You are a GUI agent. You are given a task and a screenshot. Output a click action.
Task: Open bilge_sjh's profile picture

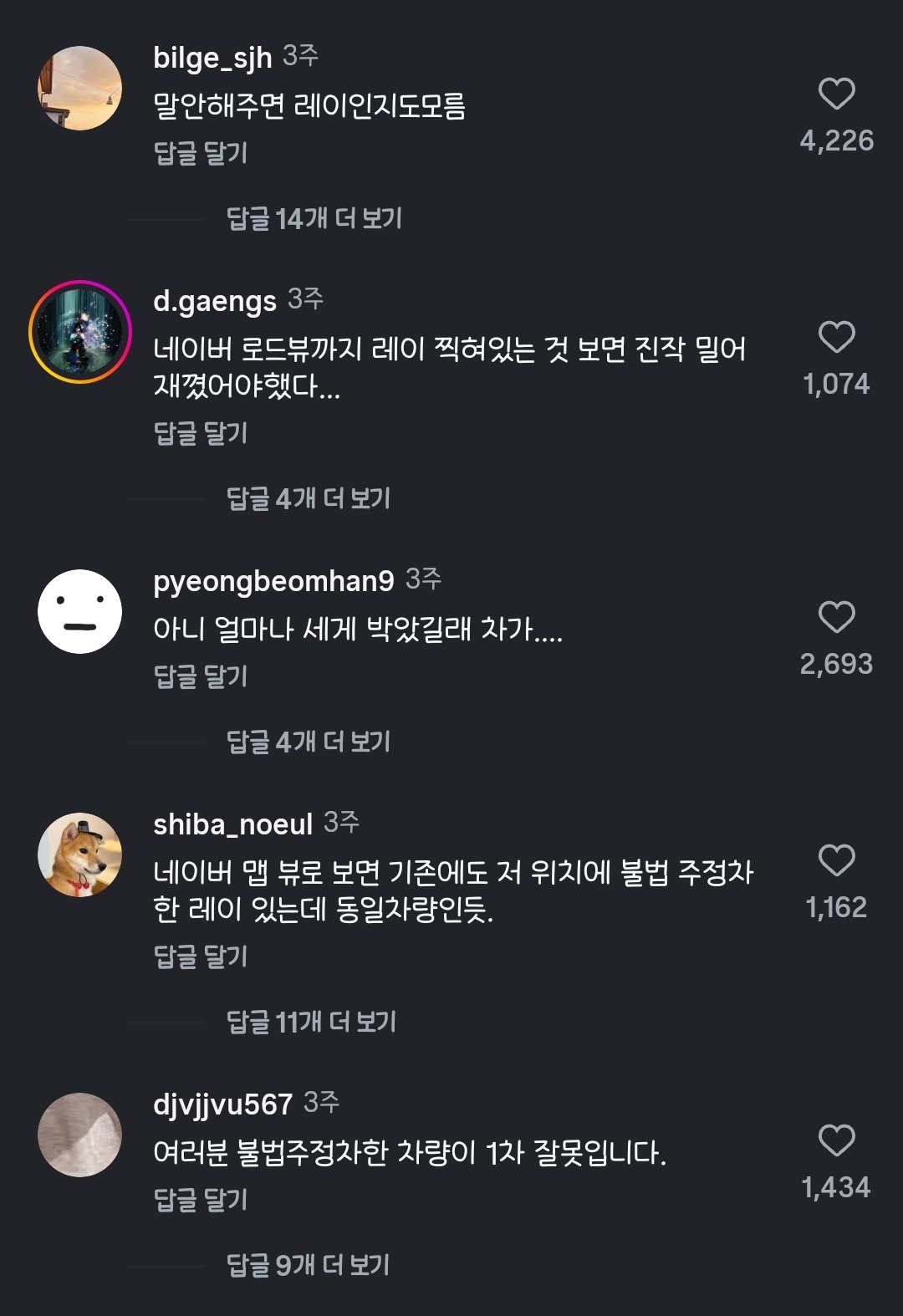(x=79, y=88)
